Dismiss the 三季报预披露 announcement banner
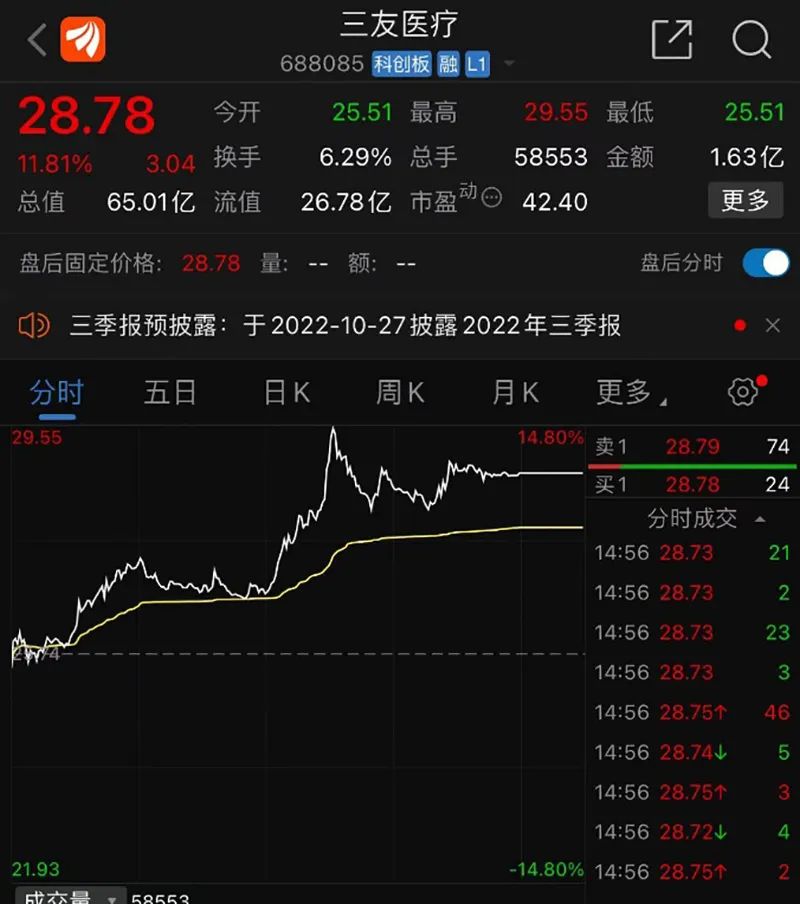This screenshot has width=800, height=904. point(772,325)
